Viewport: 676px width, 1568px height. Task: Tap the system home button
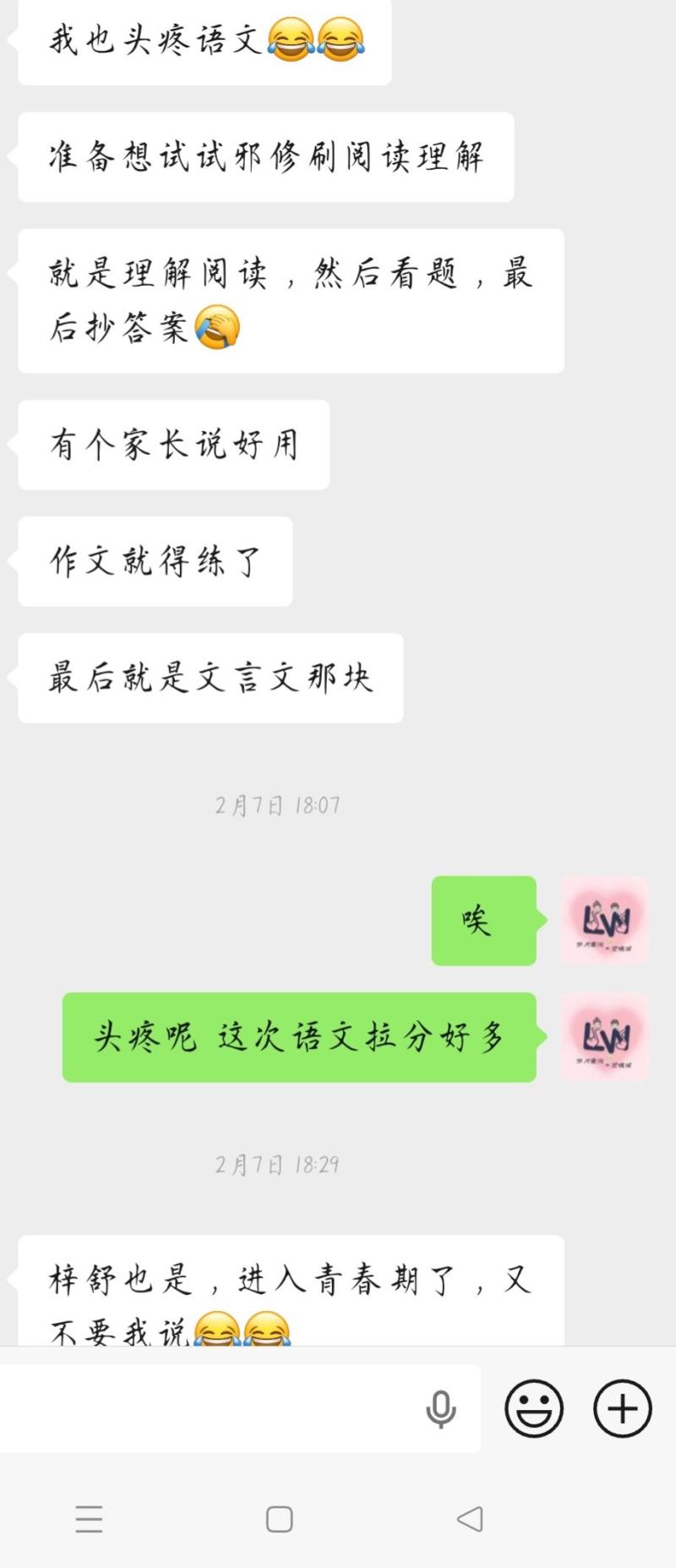[x=280, y=1519]
